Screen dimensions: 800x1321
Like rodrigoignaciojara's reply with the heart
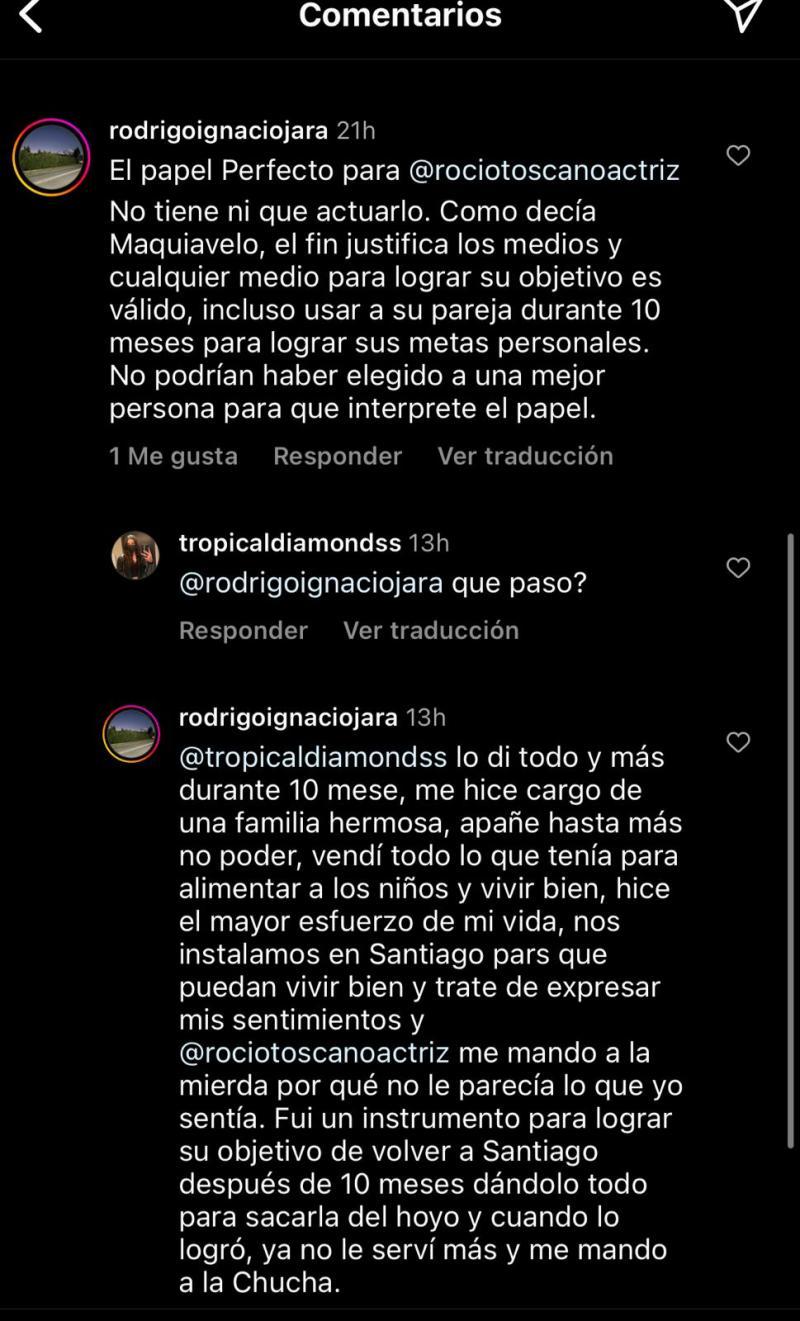(738, 743)
